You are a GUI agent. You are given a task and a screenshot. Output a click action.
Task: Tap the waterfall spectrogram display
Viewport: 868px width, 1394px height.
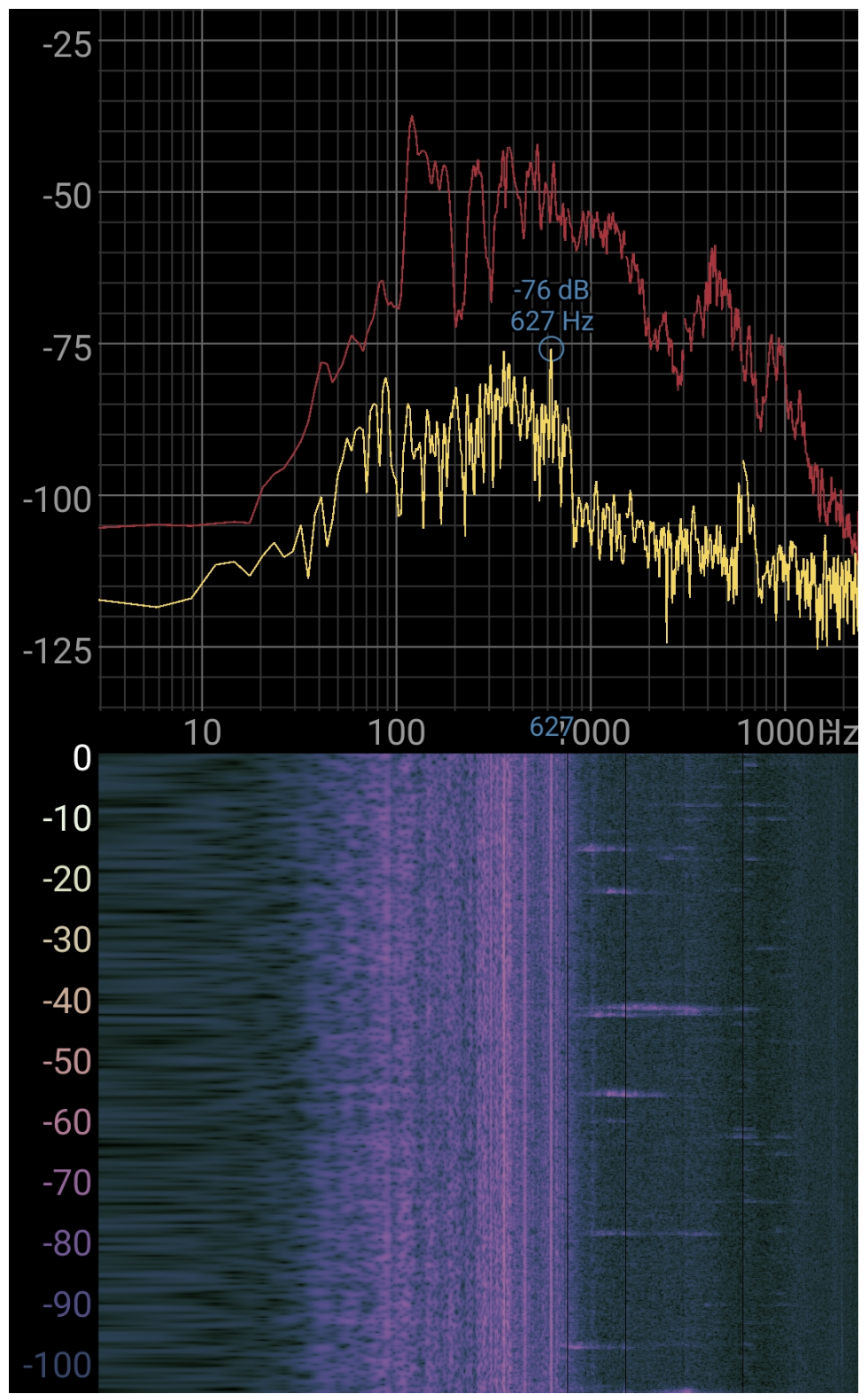pyautogui.click(x=478, y=1072)
